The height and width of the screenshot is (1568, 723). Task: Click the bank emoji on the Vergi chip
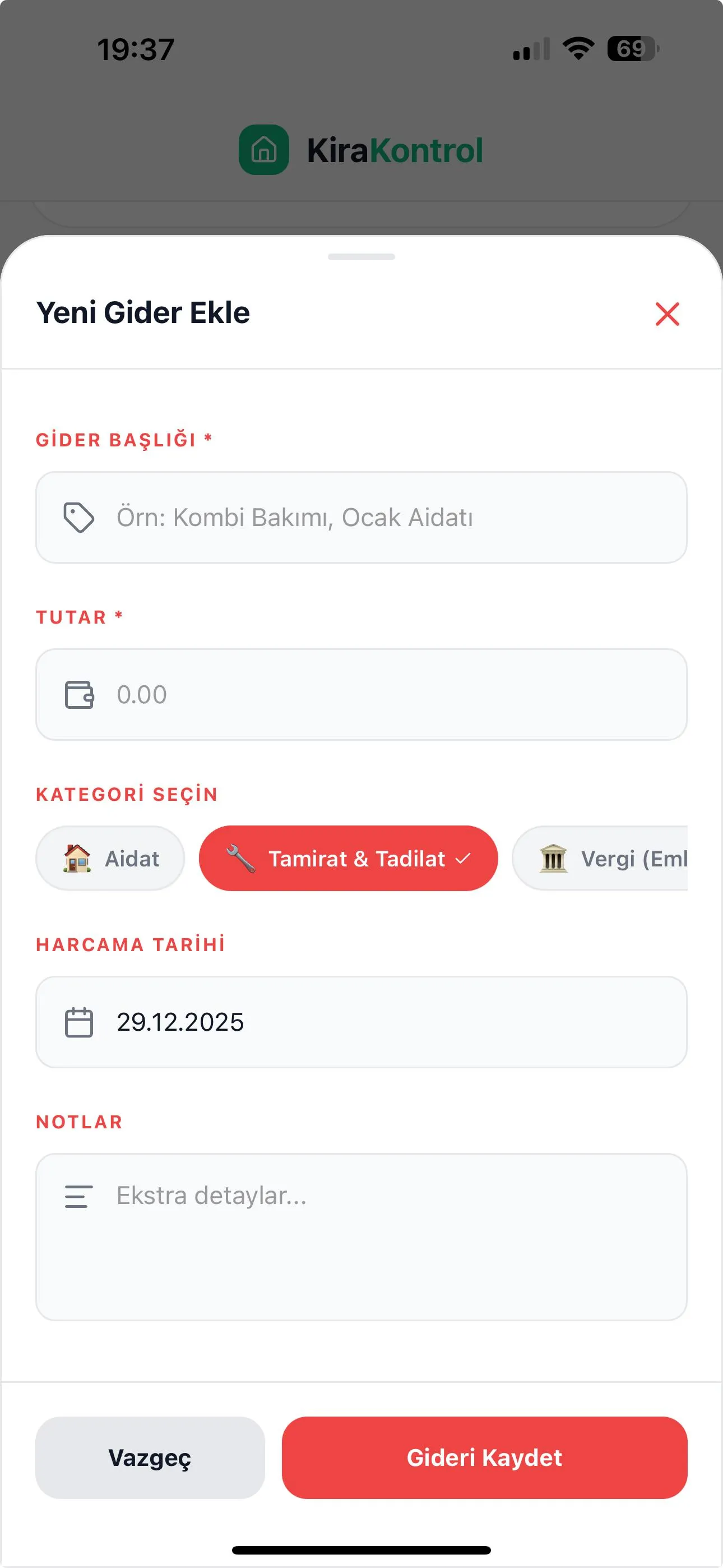point(551,858)
